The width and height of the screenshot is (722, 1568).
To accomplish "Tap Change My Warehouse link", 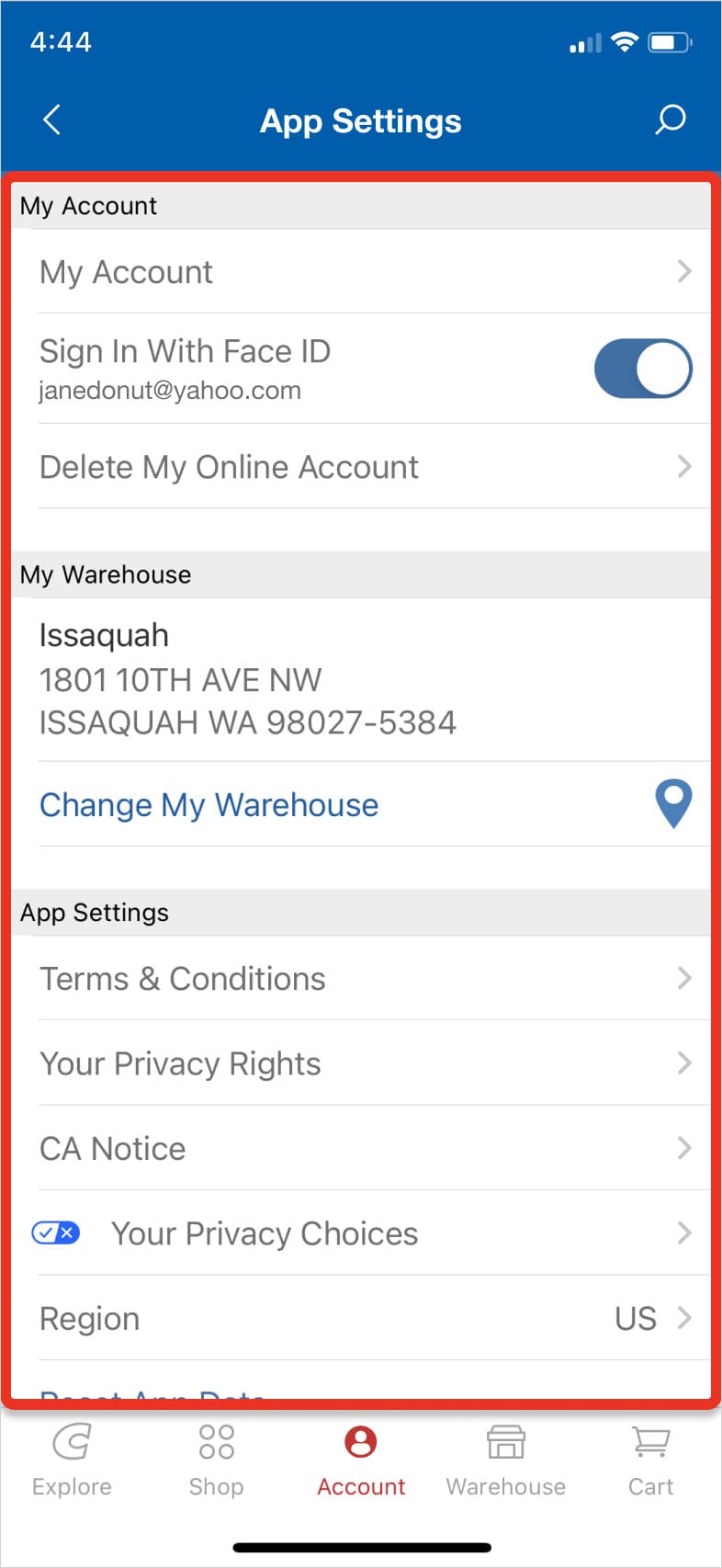I will [209, 804].
